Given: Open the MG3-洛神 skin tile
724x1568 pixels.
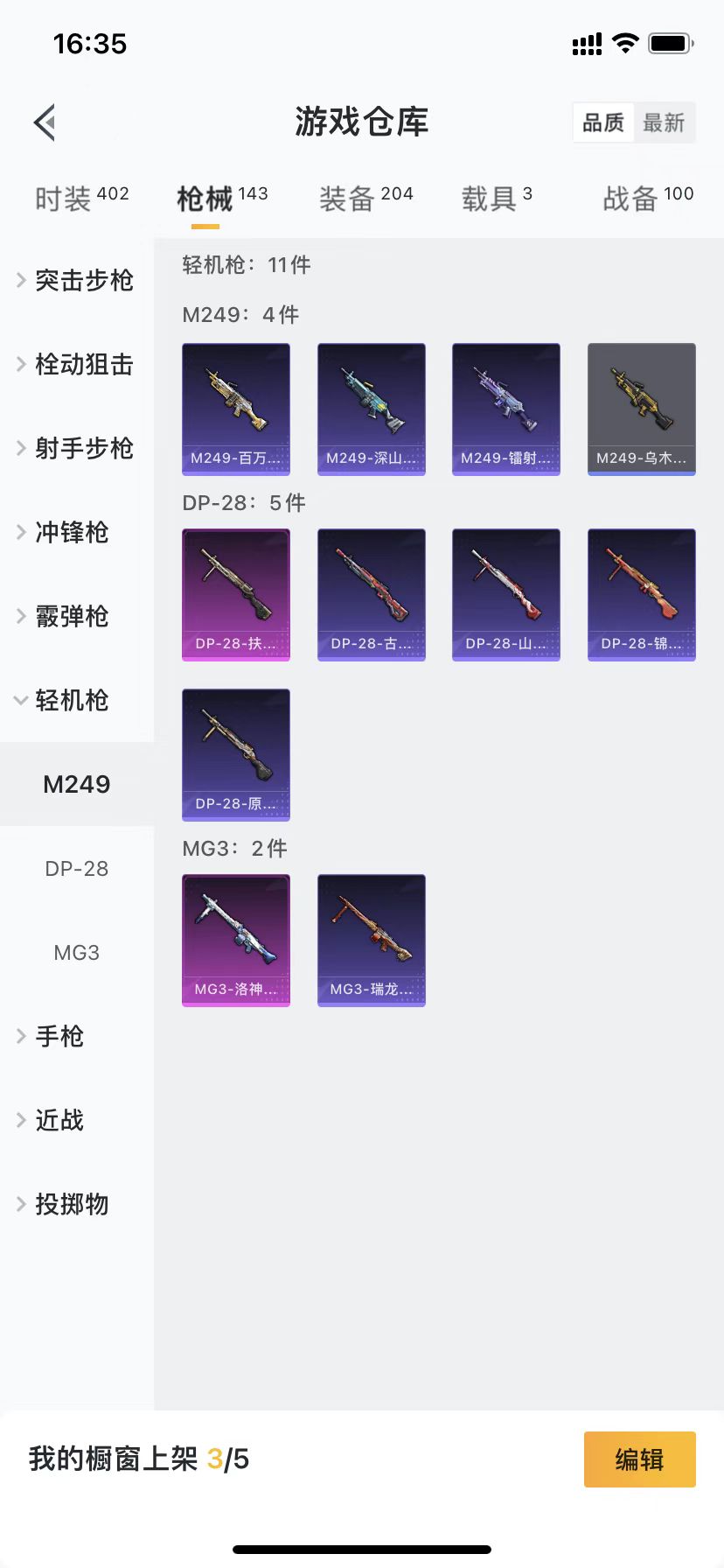Looking at the screenshot, I should tap(236, 940).
